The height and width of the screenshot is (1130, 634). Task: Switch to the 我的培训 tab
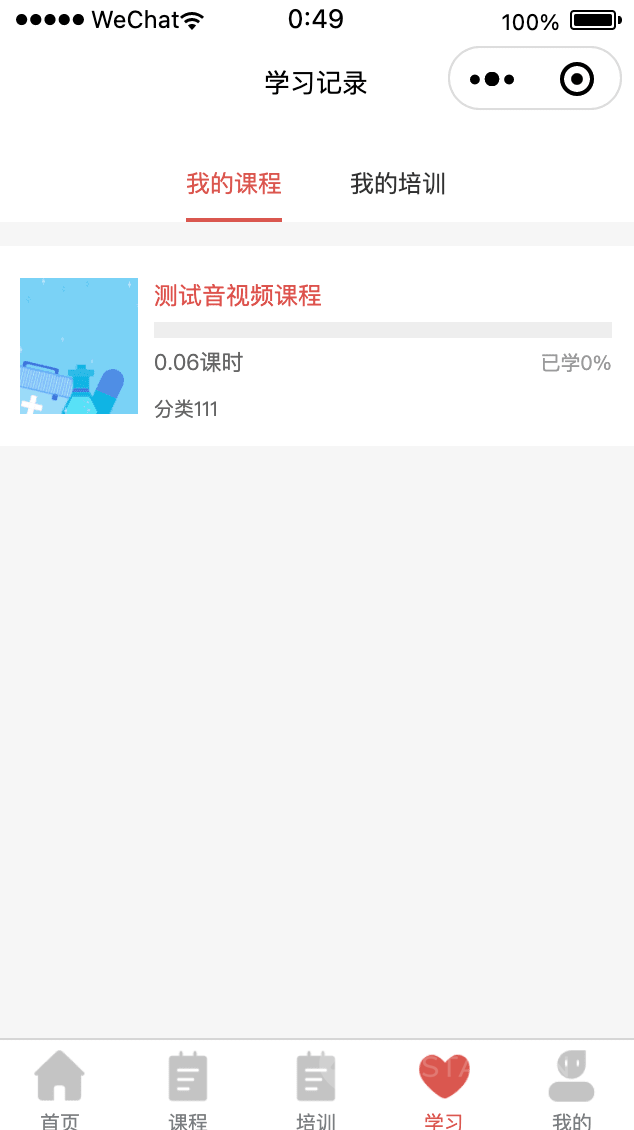(x=398, y=184)
